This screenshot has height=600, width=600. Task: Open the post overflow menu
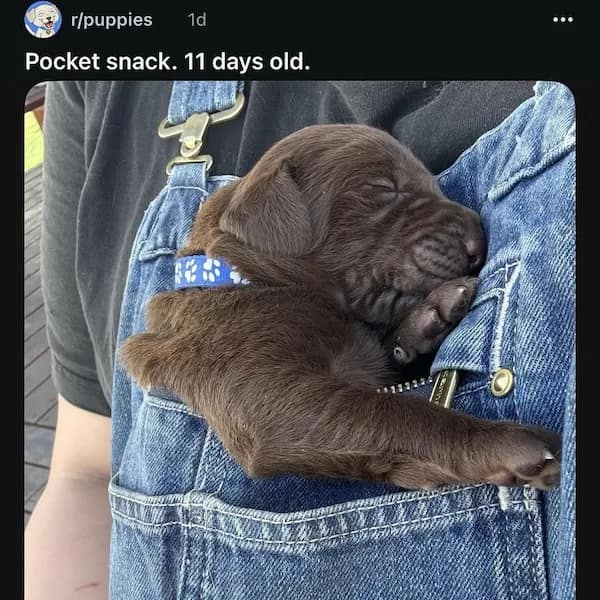563,20
